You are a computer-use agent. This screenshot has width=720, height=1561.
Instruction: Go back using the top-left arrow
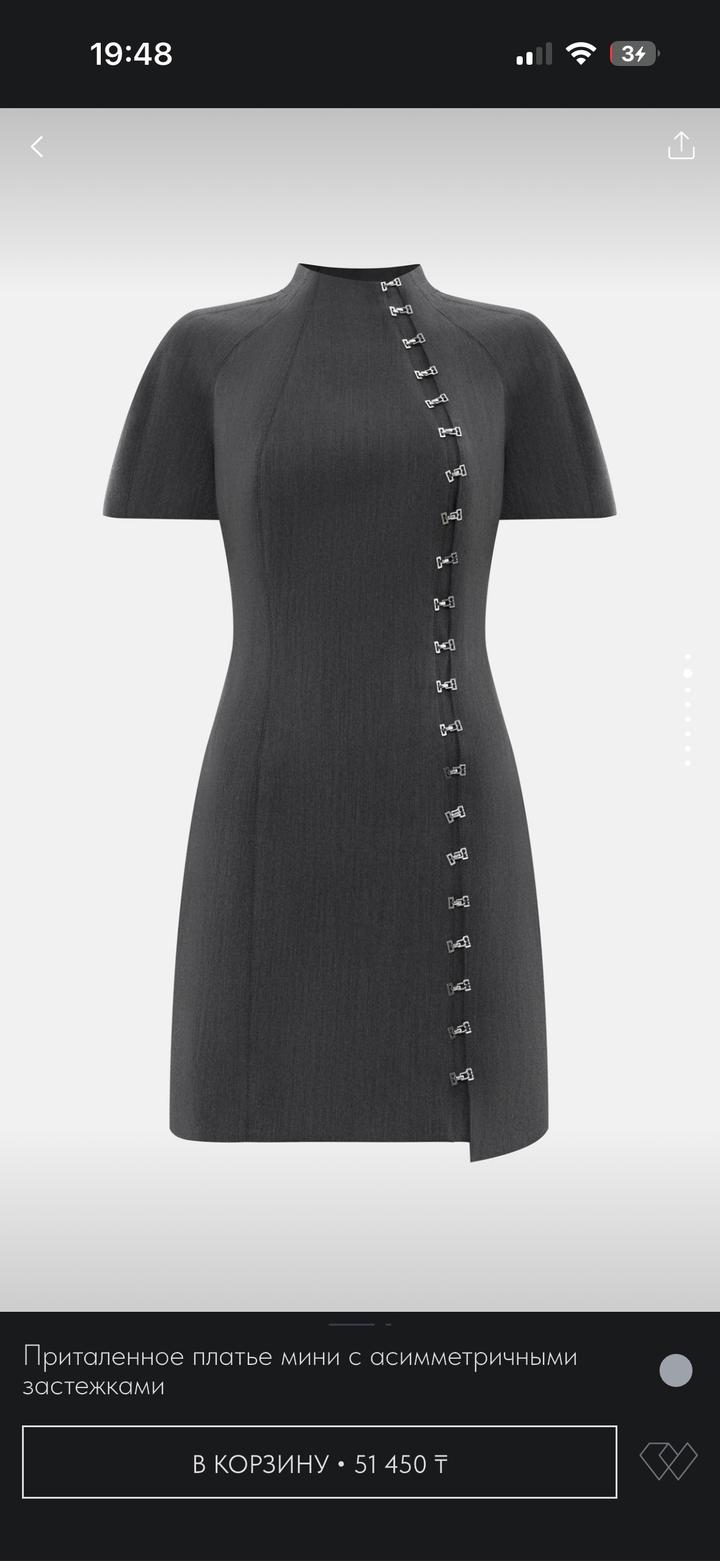37,147
